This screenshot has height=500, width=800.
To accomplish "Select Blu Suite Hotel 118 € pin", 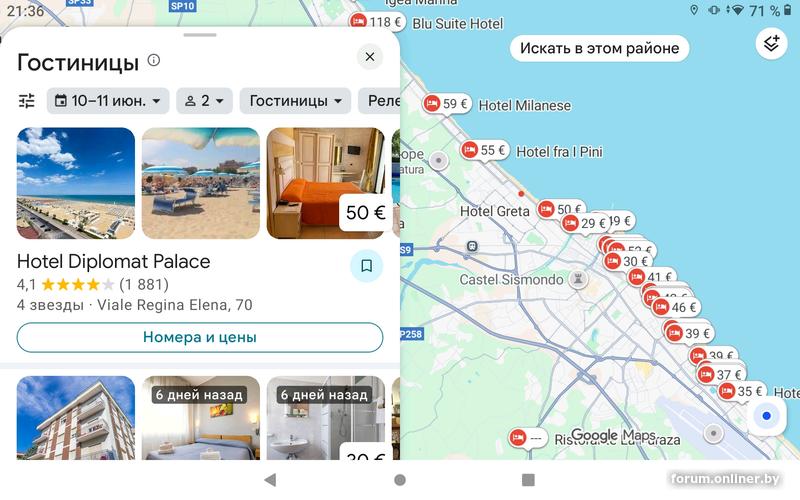I will tap(376, 22).
